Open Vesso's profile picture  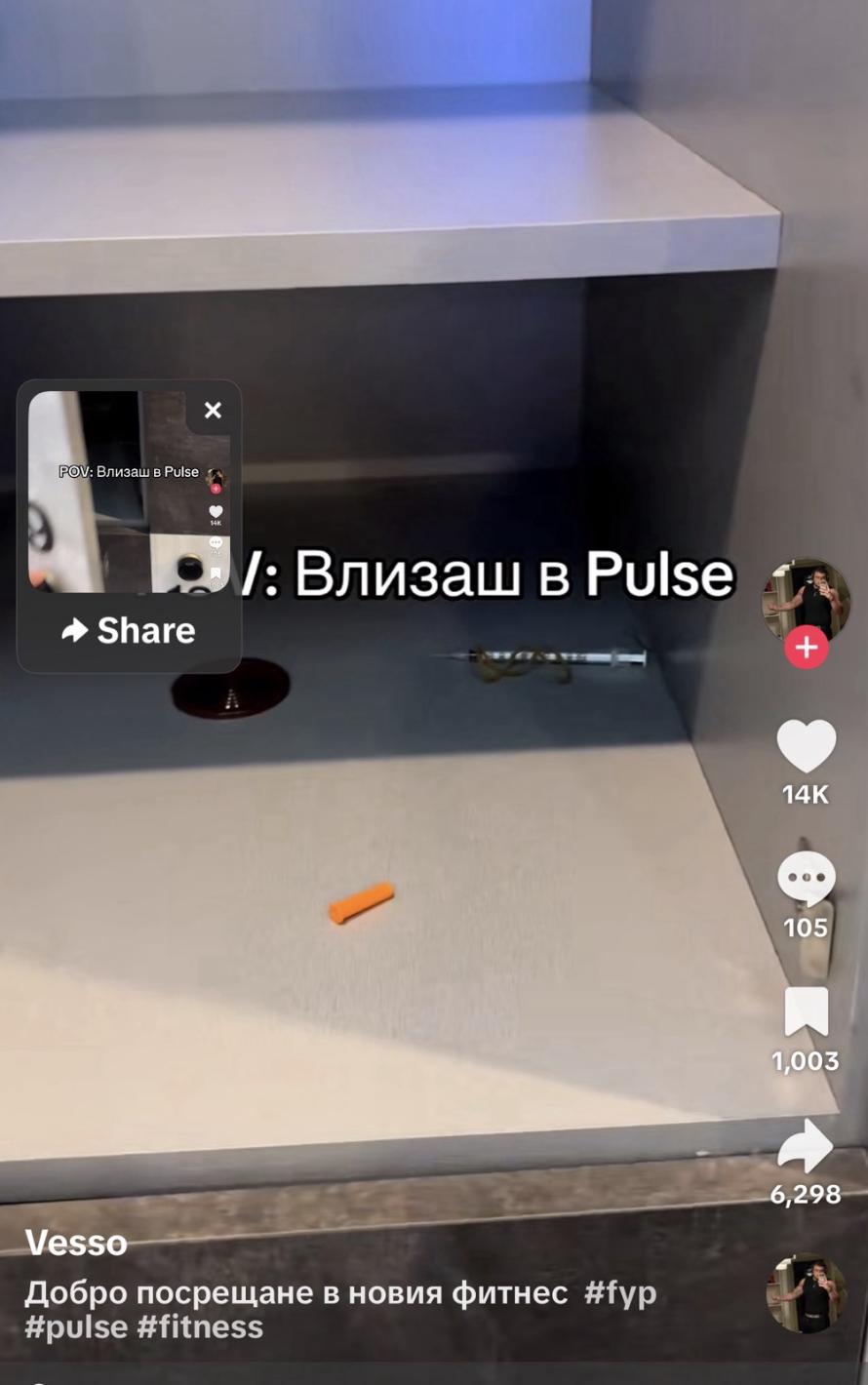805,600
